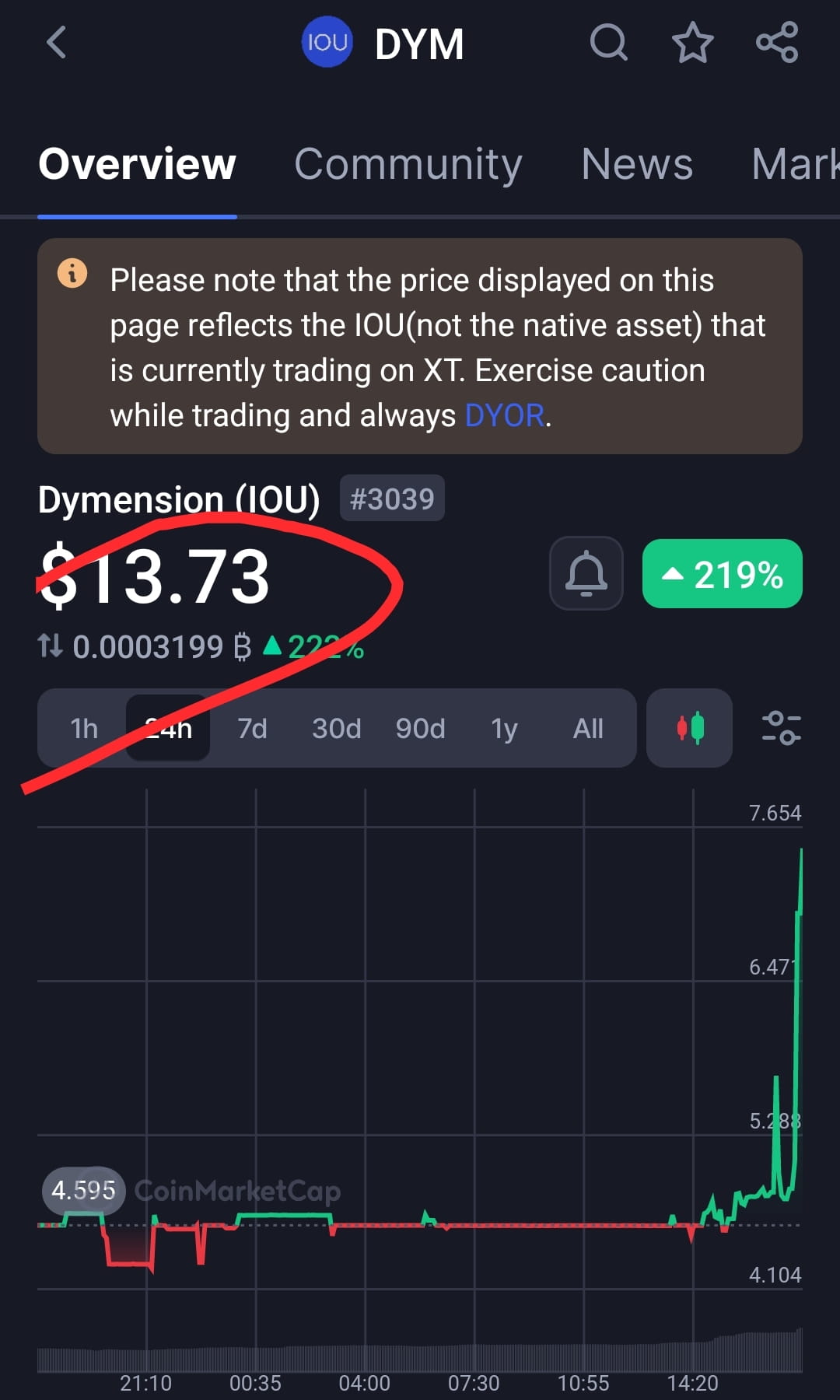Switch to the 1y price range
The image size is (840, 1400).
504,729
